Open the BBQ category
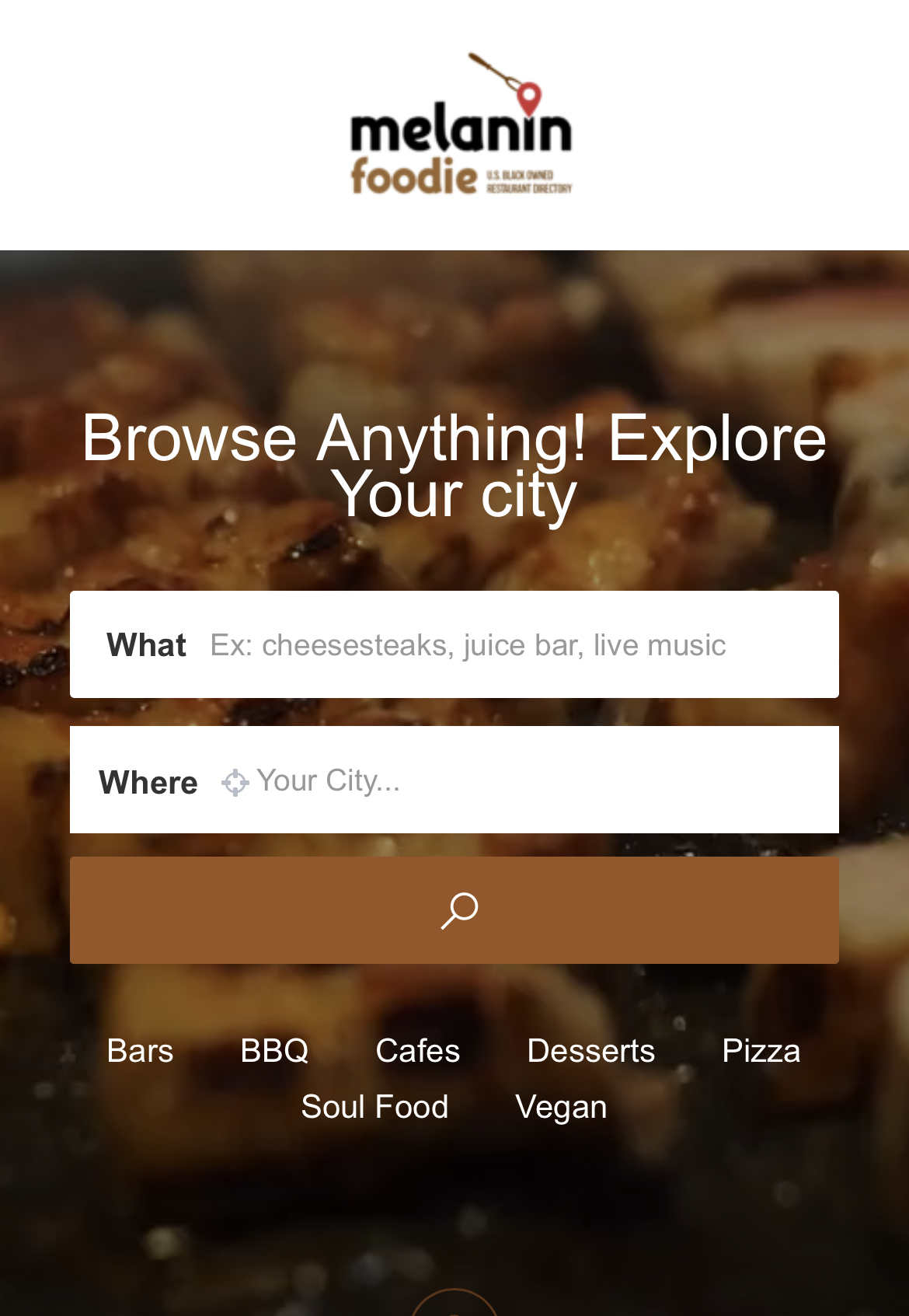 (x=274, y=1051)
